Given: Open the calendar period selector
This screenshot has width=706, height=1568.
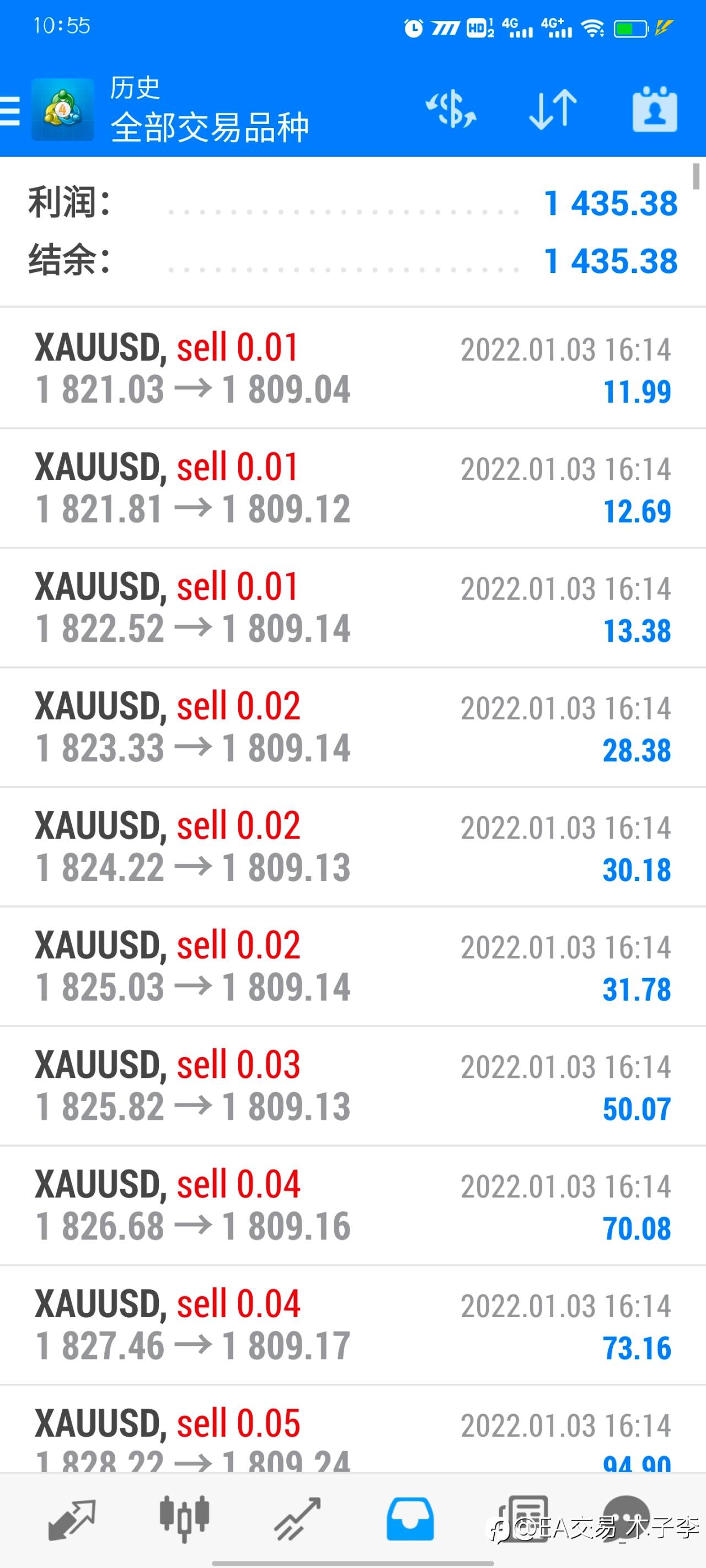Looking at the screenshot, I should coord(655,110).
